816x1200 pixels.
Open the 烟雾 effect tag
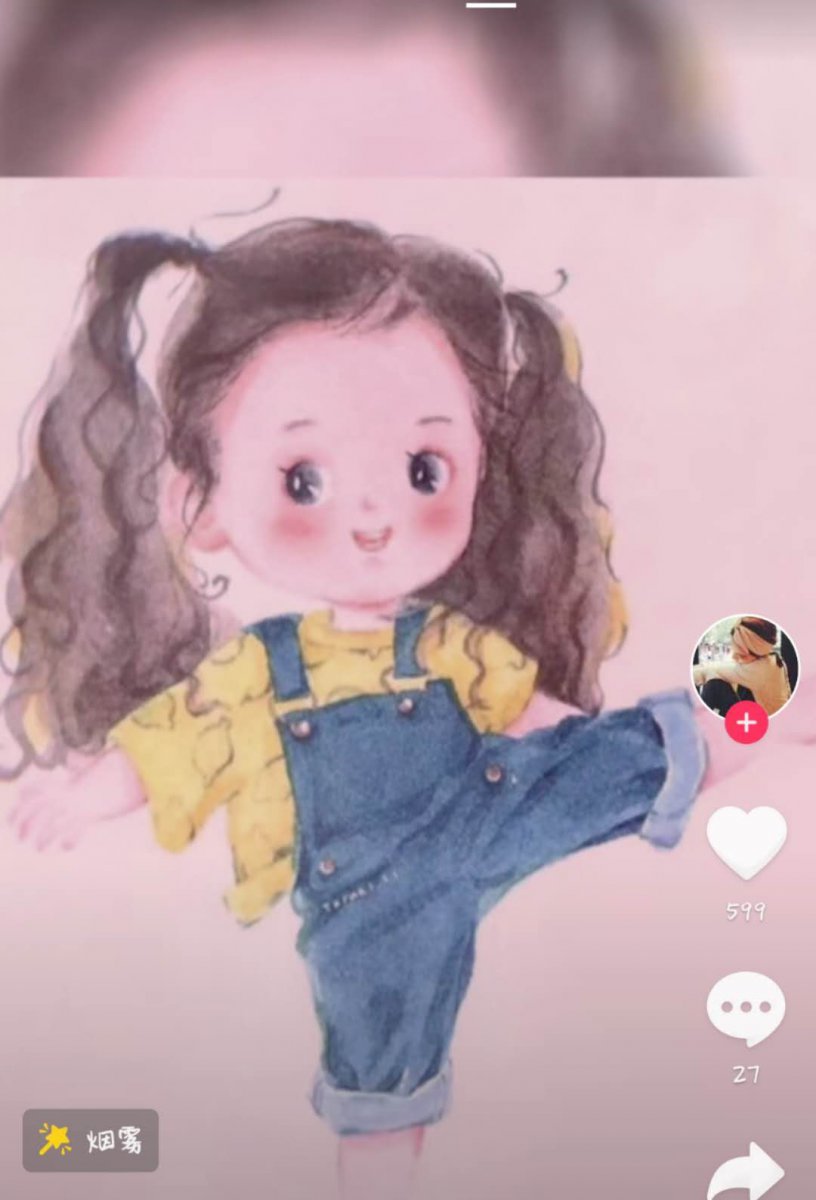[91, 1140]
